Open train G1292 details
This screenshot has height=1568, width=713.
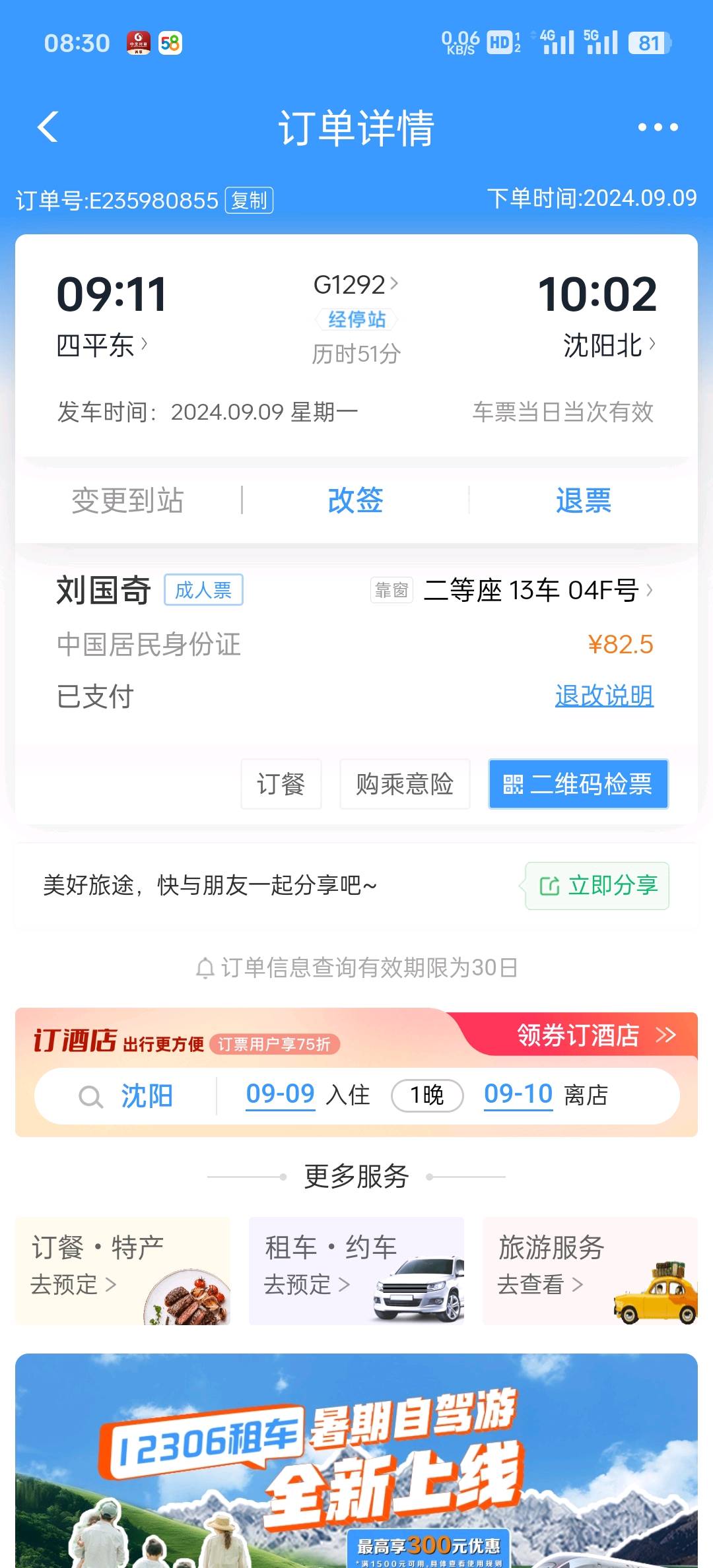[x=355, y=285]
